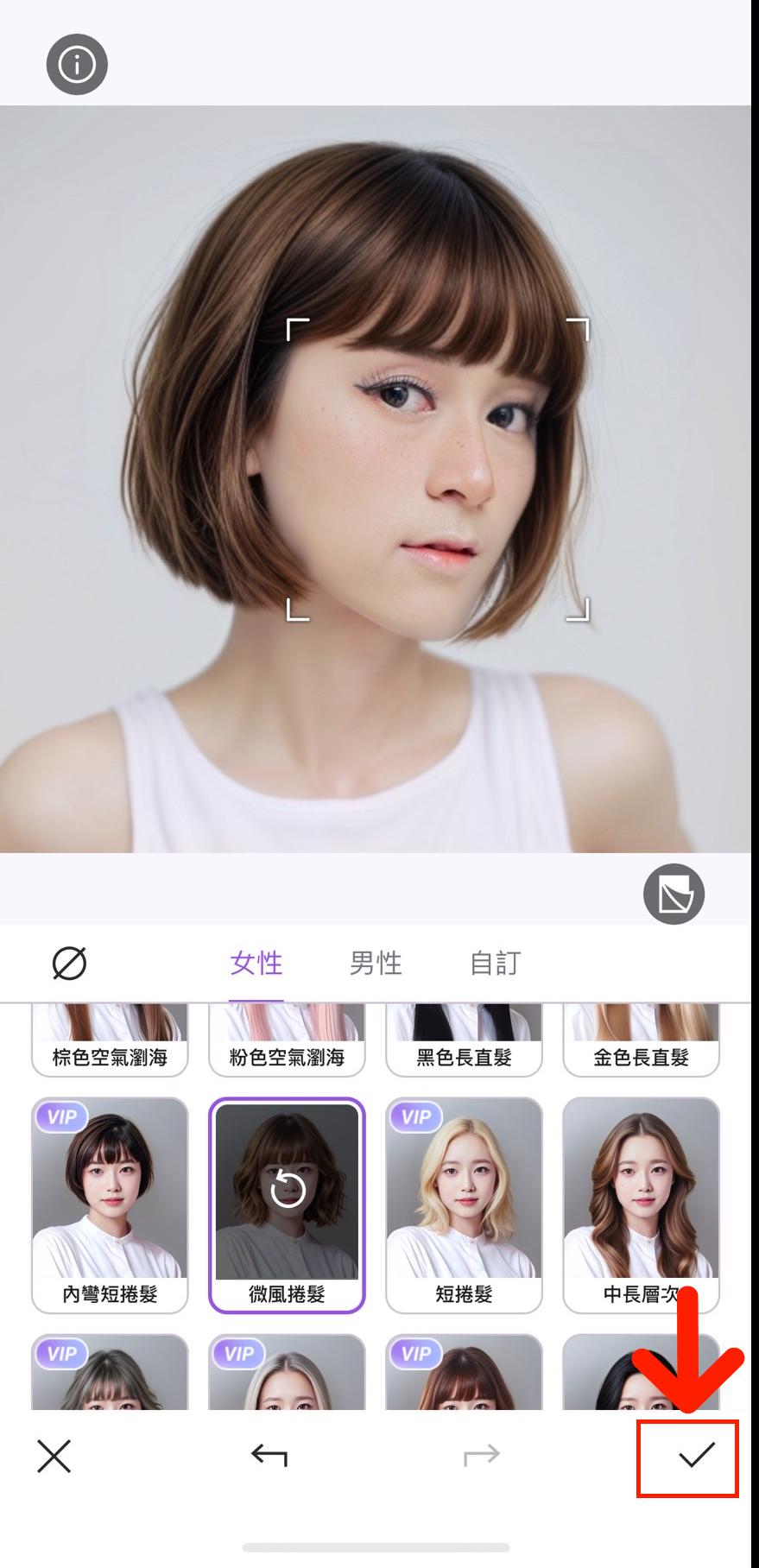Open the 自訂 tab
Image resolution: width=759 pixels, height=1568 pixels.
tap(495, 963)
